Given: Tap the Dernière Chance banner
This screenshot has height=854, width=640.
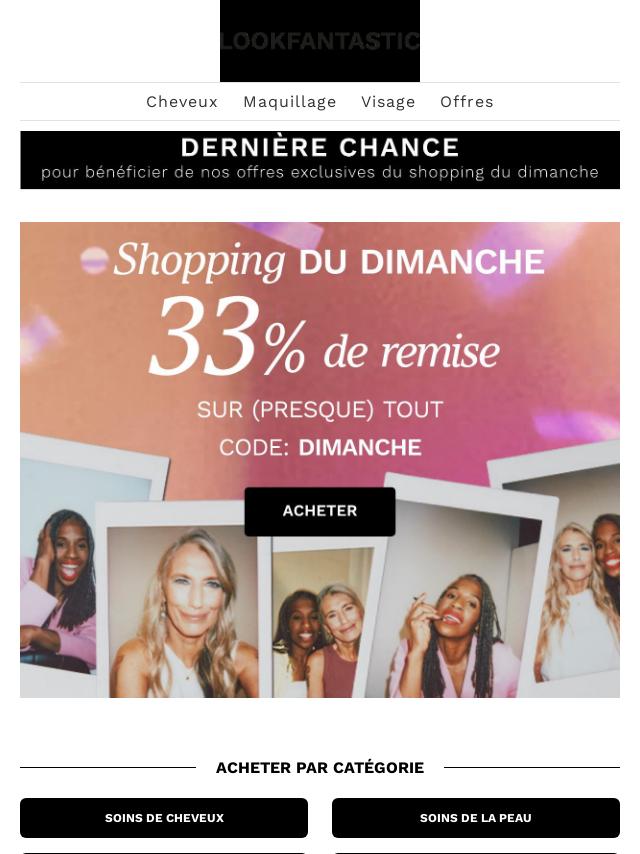Looking at the screenshot, I should 320,160.
